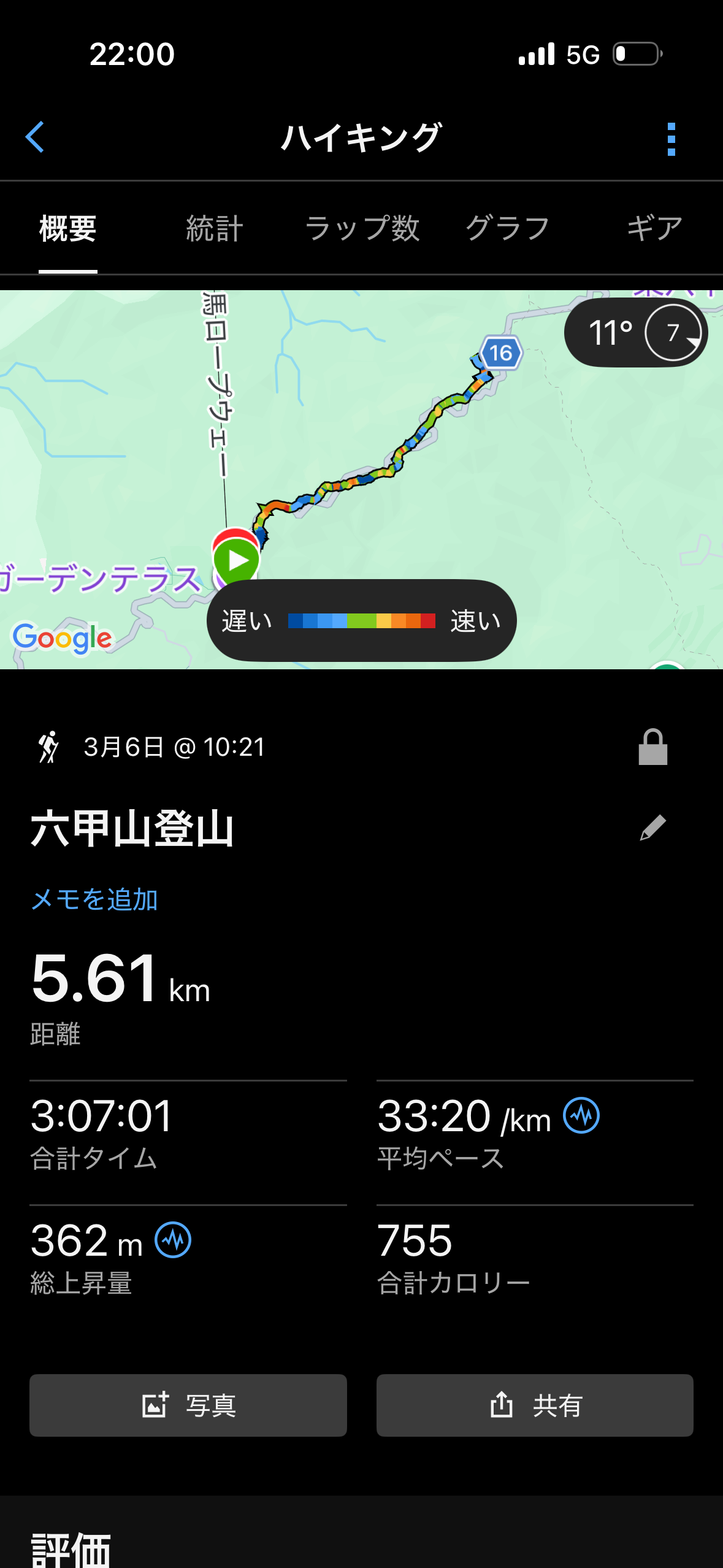Tap the 11° weather badge

point(635,332)
